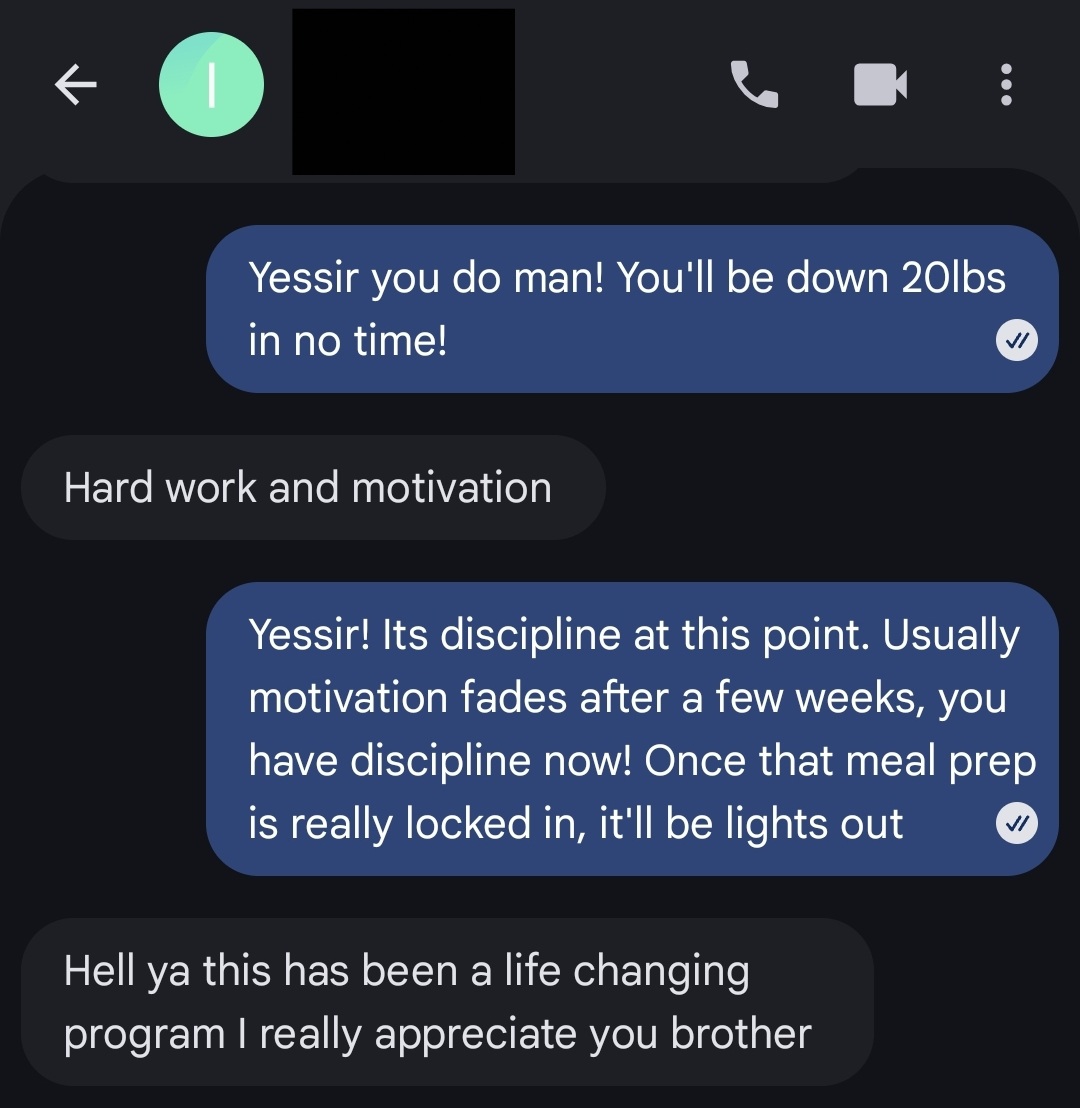
Task: Open the contact's avatar with letter I
Action: (211, 86)
